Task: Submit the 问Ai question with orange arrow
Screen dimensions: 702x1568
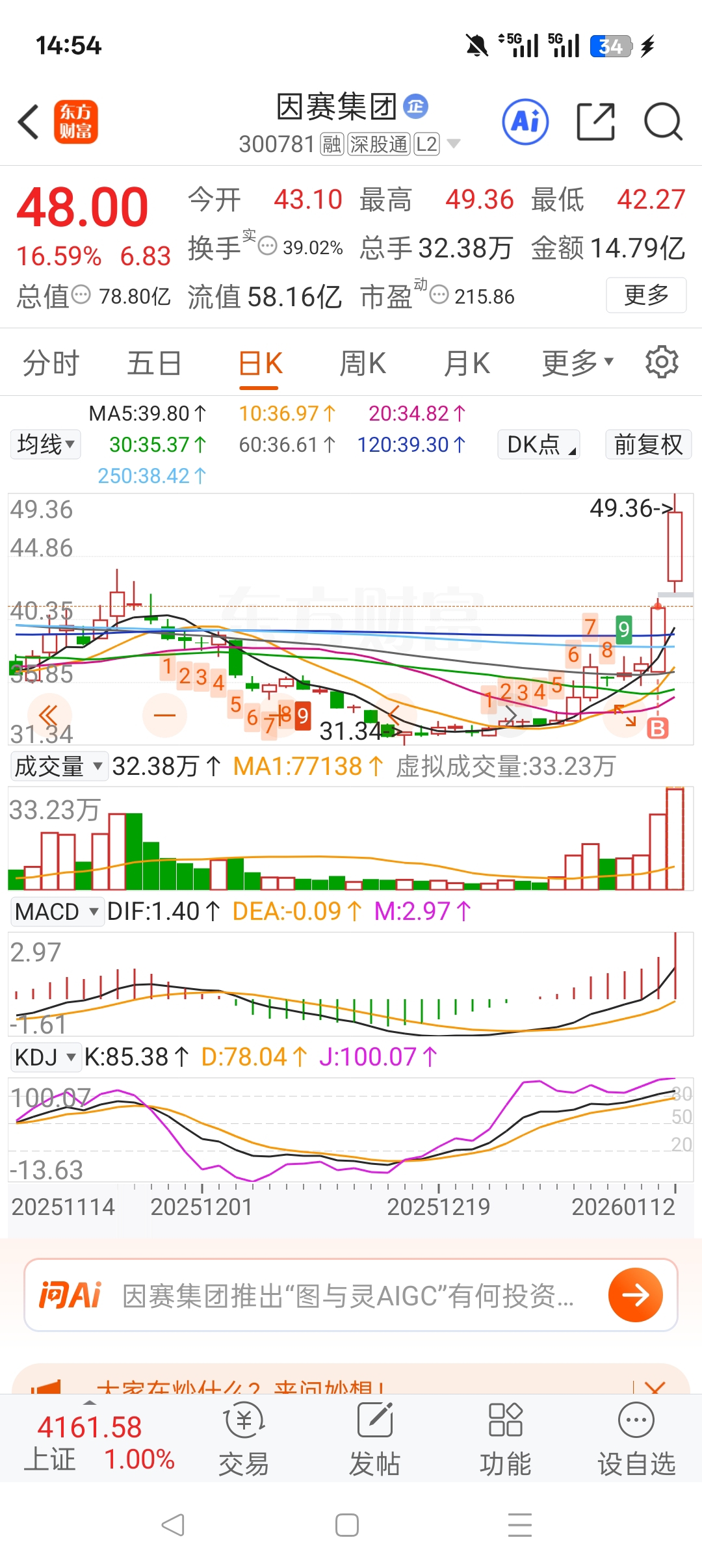Action: coord(635,1295)
